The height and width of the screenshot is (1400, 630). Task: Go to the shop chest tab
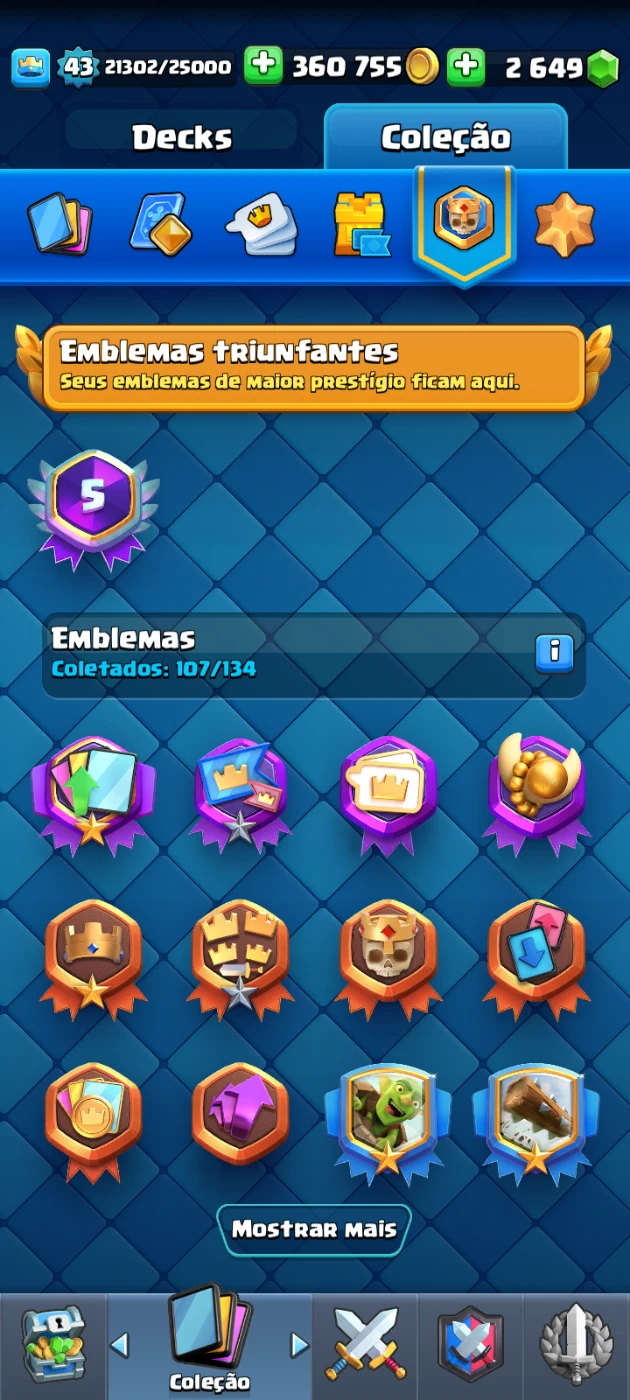pyautogui.click(x=53, y=1345)
